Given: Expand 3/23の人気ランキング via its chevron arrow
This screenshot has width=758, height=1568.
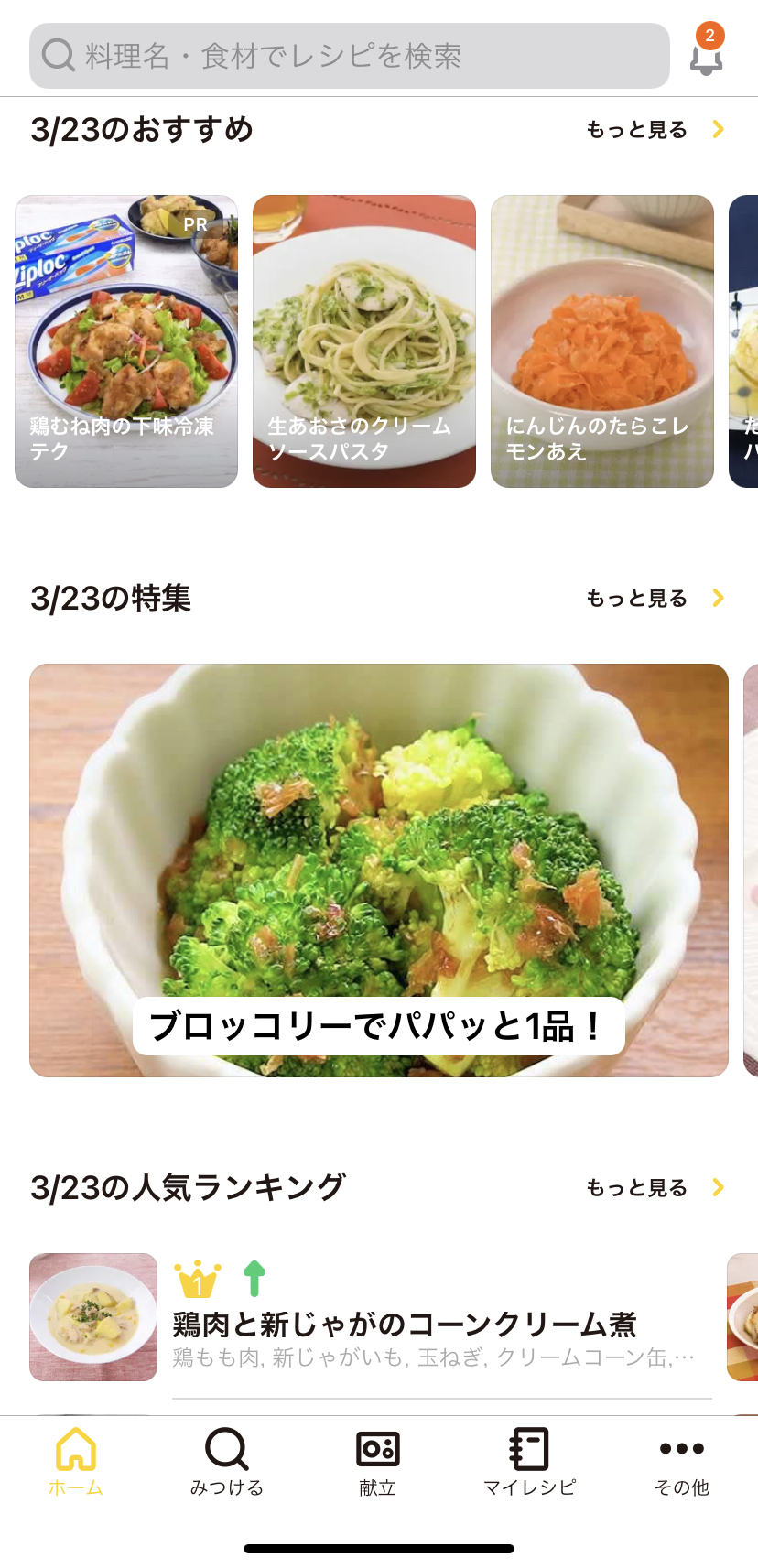Looking at the screenshot, I should (720, 1187).
